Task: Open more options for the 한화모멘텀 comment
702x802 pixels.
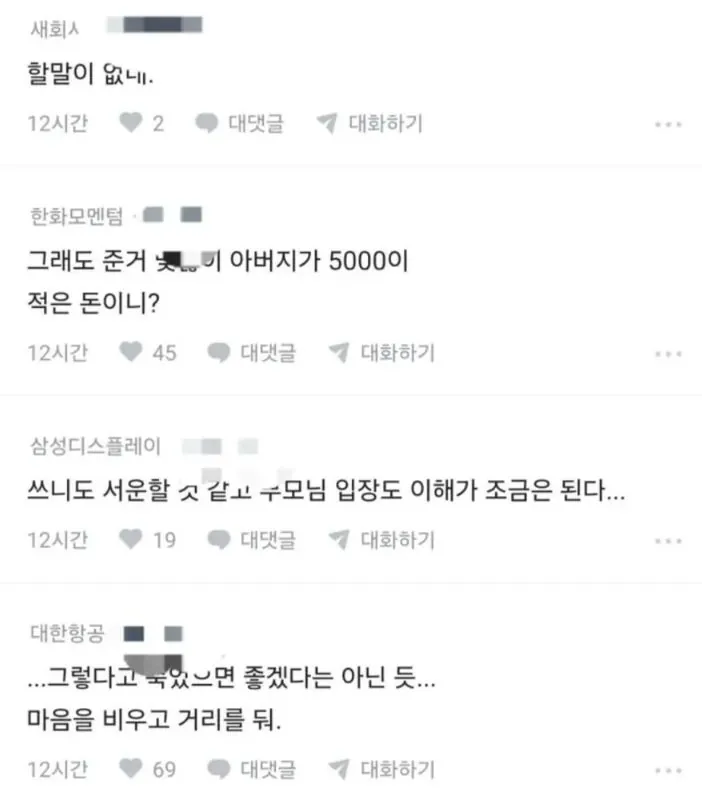Action: click(668, 354)
